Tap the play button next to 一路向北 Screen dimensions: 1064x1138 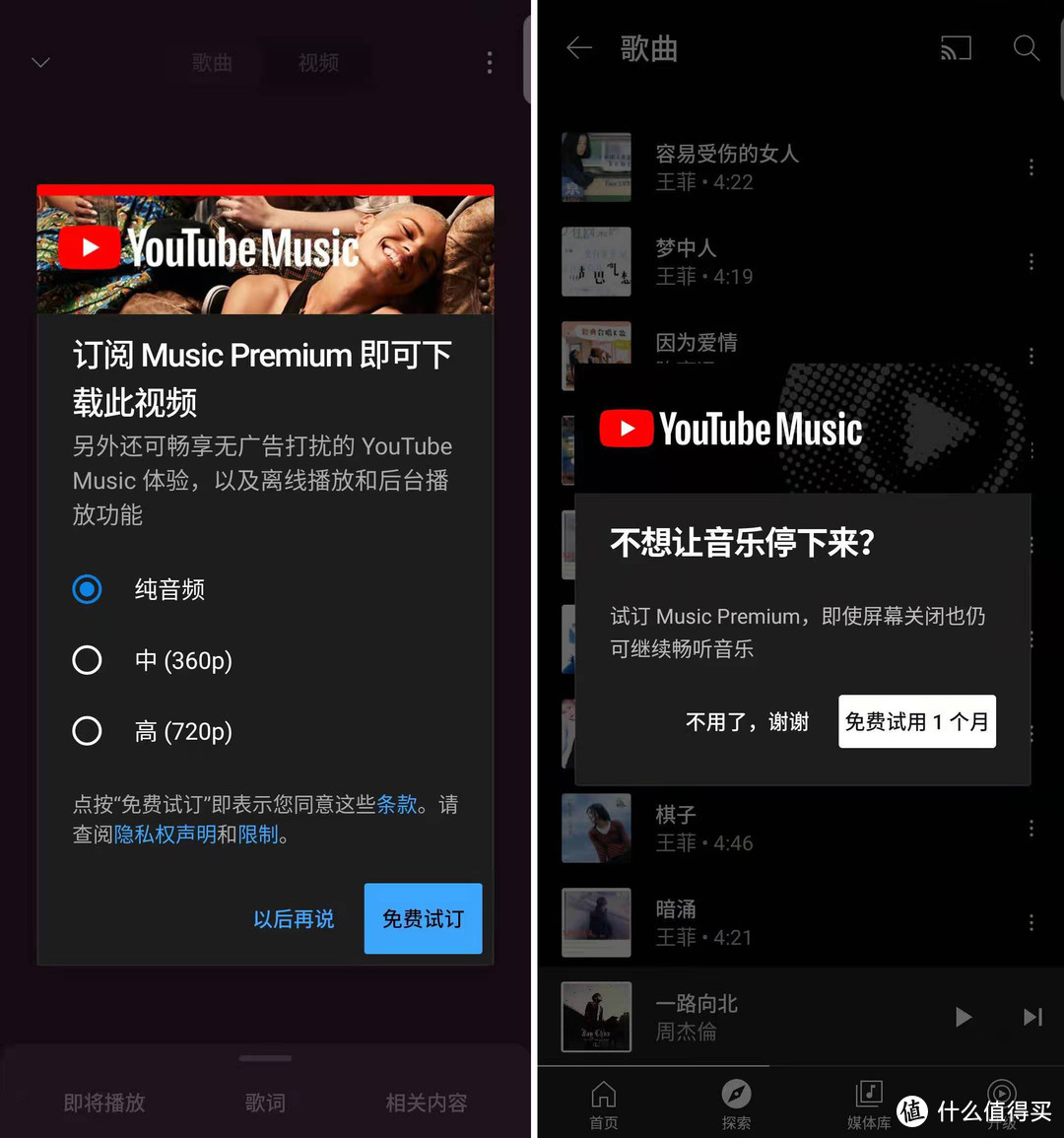tap(963, 1017)
